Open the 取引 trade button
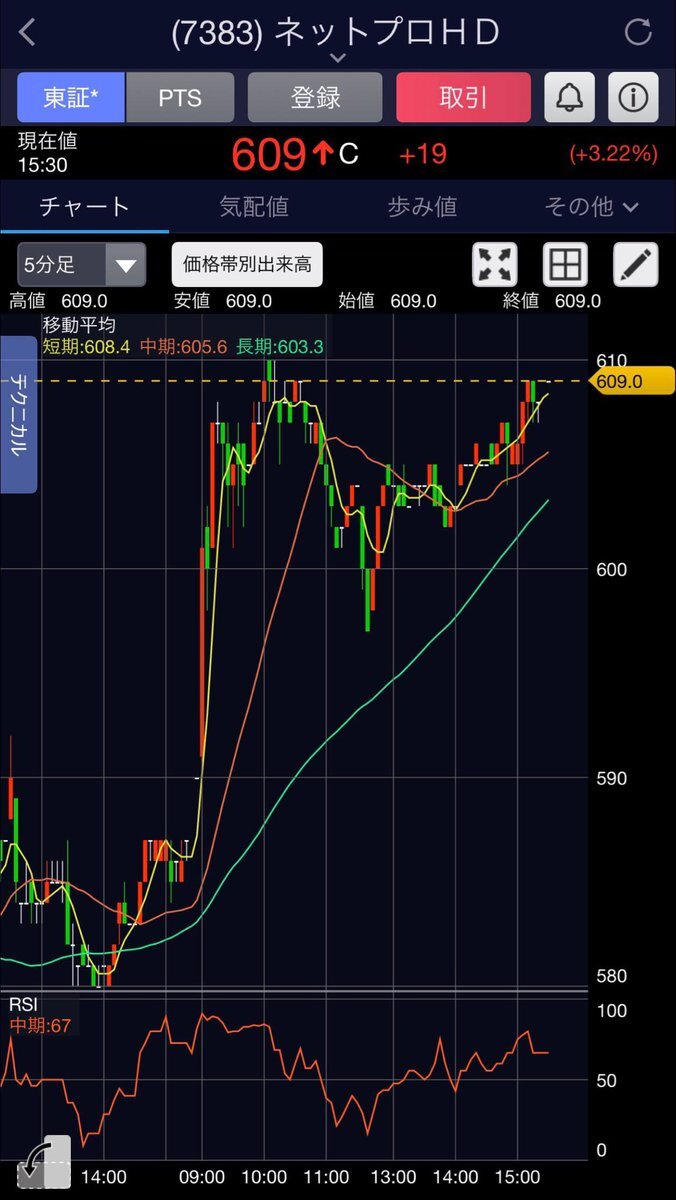676x1200 pixels. click(x=463, y=97)
